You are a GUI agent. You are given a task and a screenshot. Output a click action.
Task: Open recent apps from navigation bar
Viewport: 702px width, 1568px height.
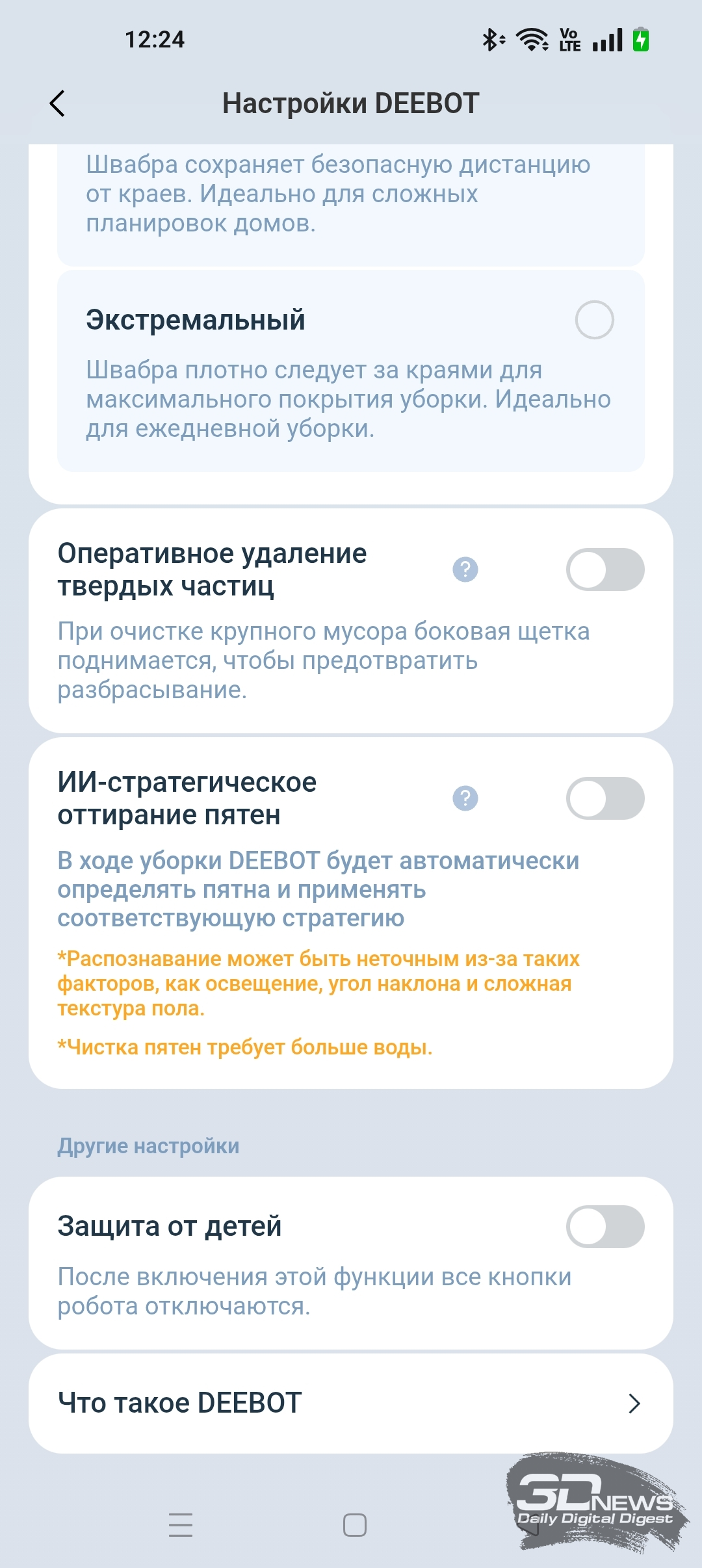click(x=181, y=1524)
